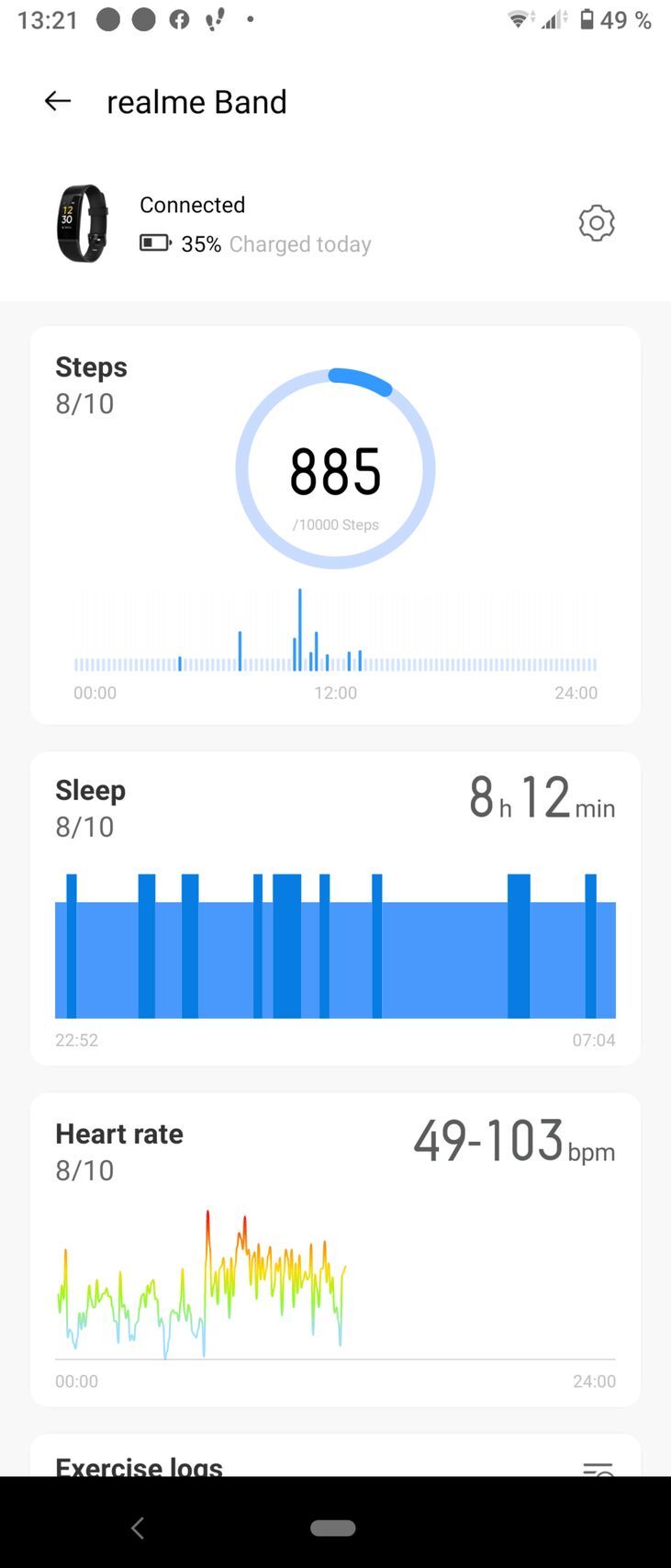The width and height of the screenshot is (671, 1568).
Task: Go back from realme Band screen
Action: [58, 101]
